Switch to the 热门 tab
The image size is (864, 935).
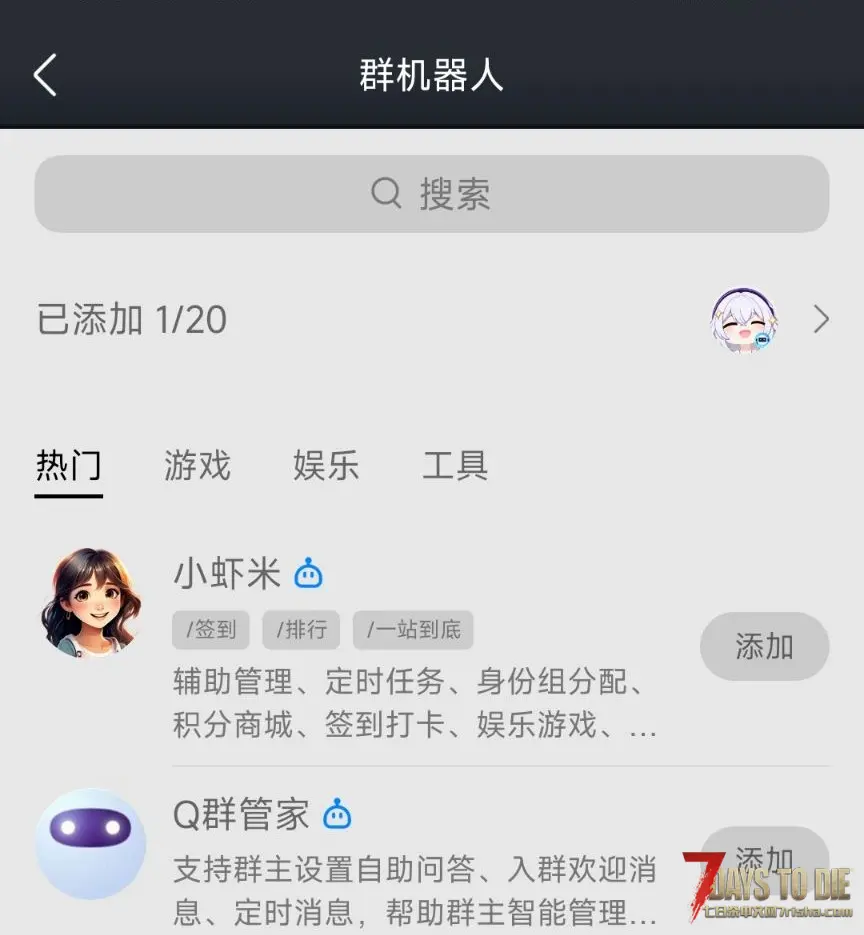tap(68, 466)
